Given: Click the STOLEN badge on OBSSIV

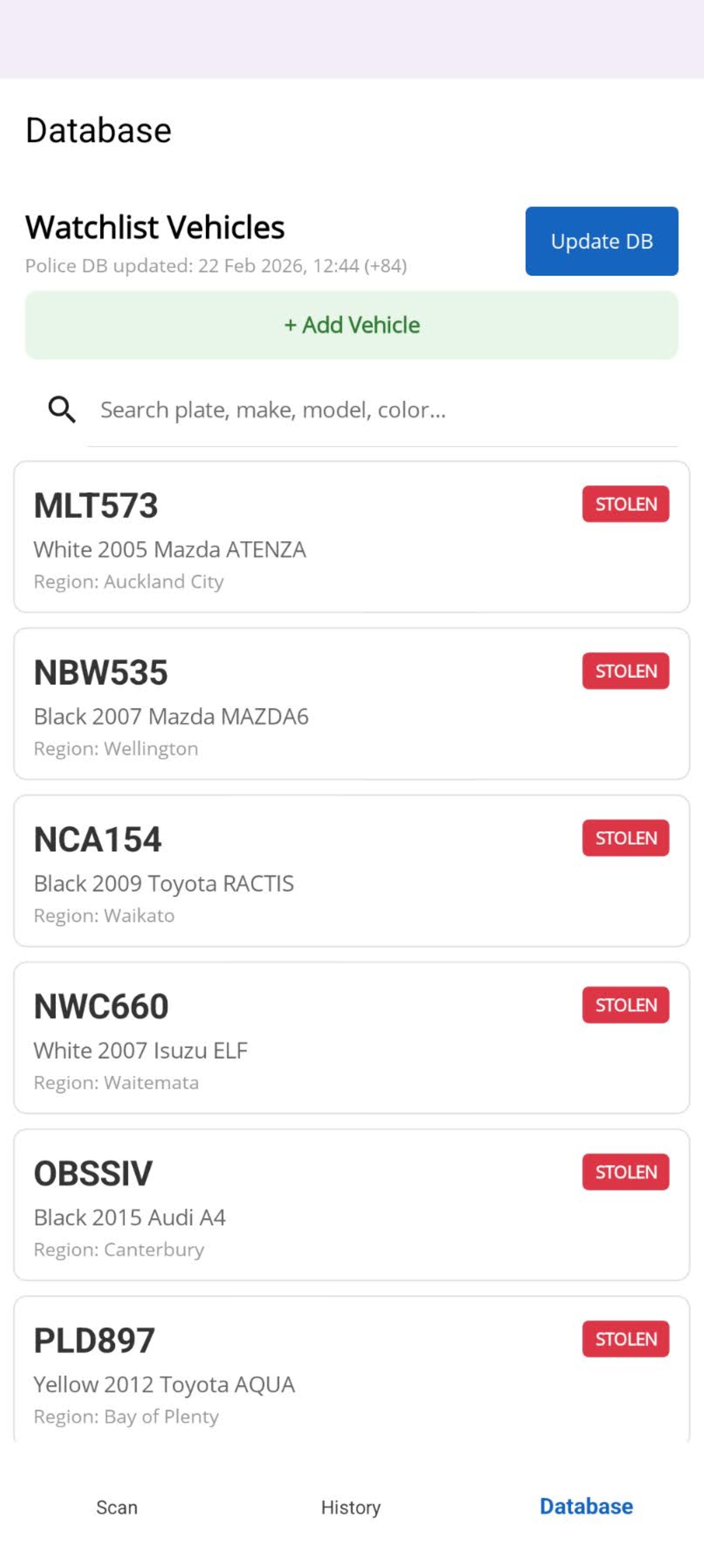Looking at the screenshot, I should pyautogui.click(x=625, y=1172).
